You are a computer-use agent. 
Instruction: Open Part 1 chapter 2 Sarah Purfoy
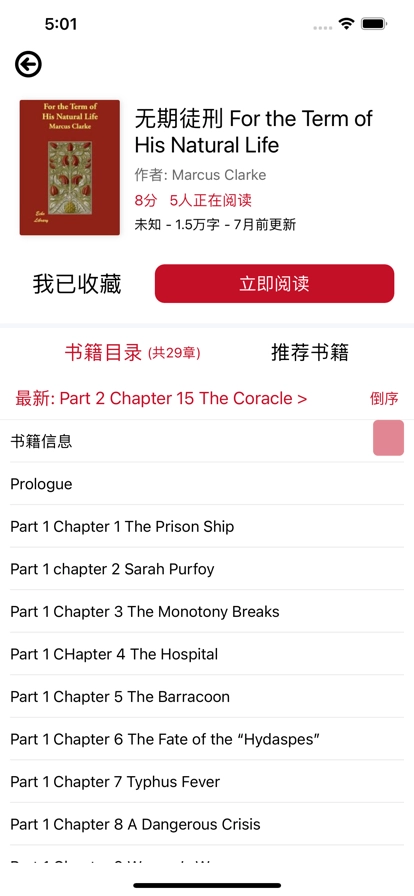[x=207, y=569]
